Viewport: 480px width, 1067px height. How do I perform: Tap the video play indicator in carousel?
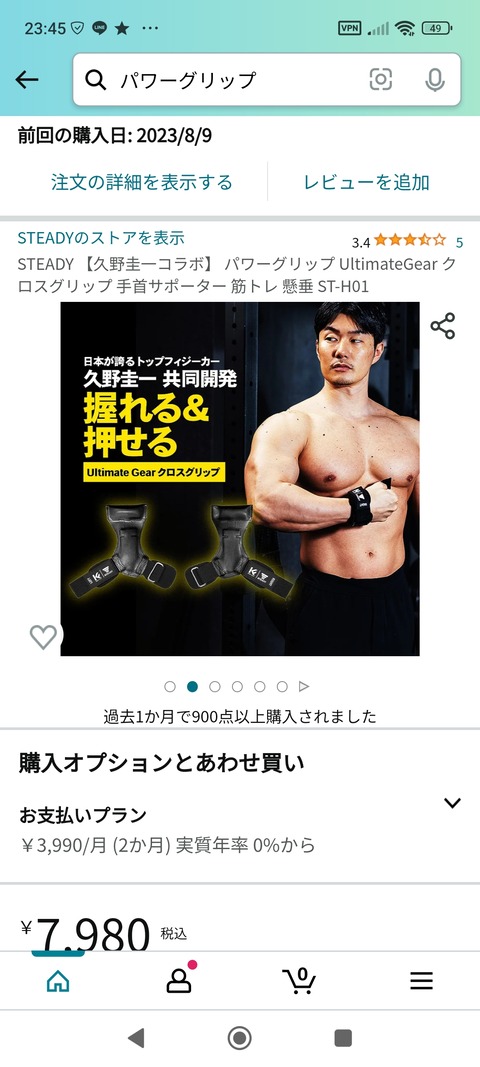[304, 687]
